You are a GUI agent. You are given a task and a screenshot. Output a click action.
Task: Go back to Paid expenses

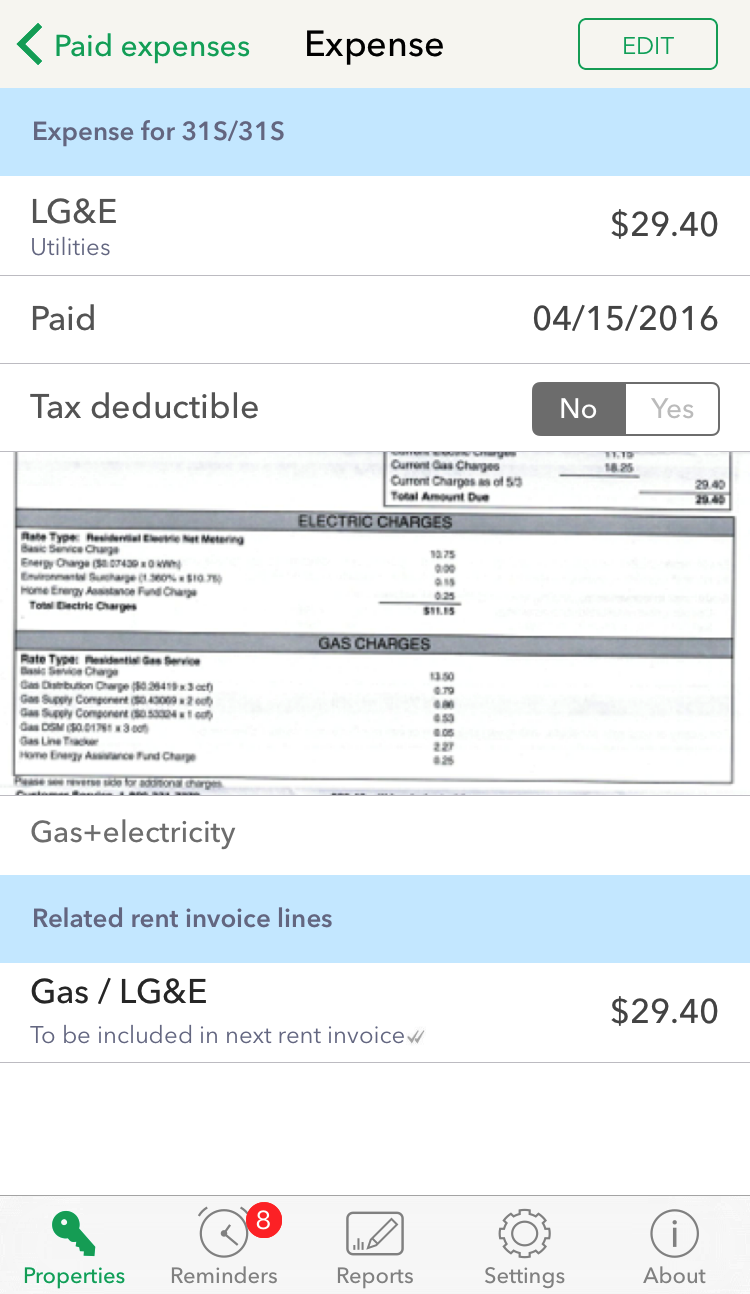coord(134,46)
